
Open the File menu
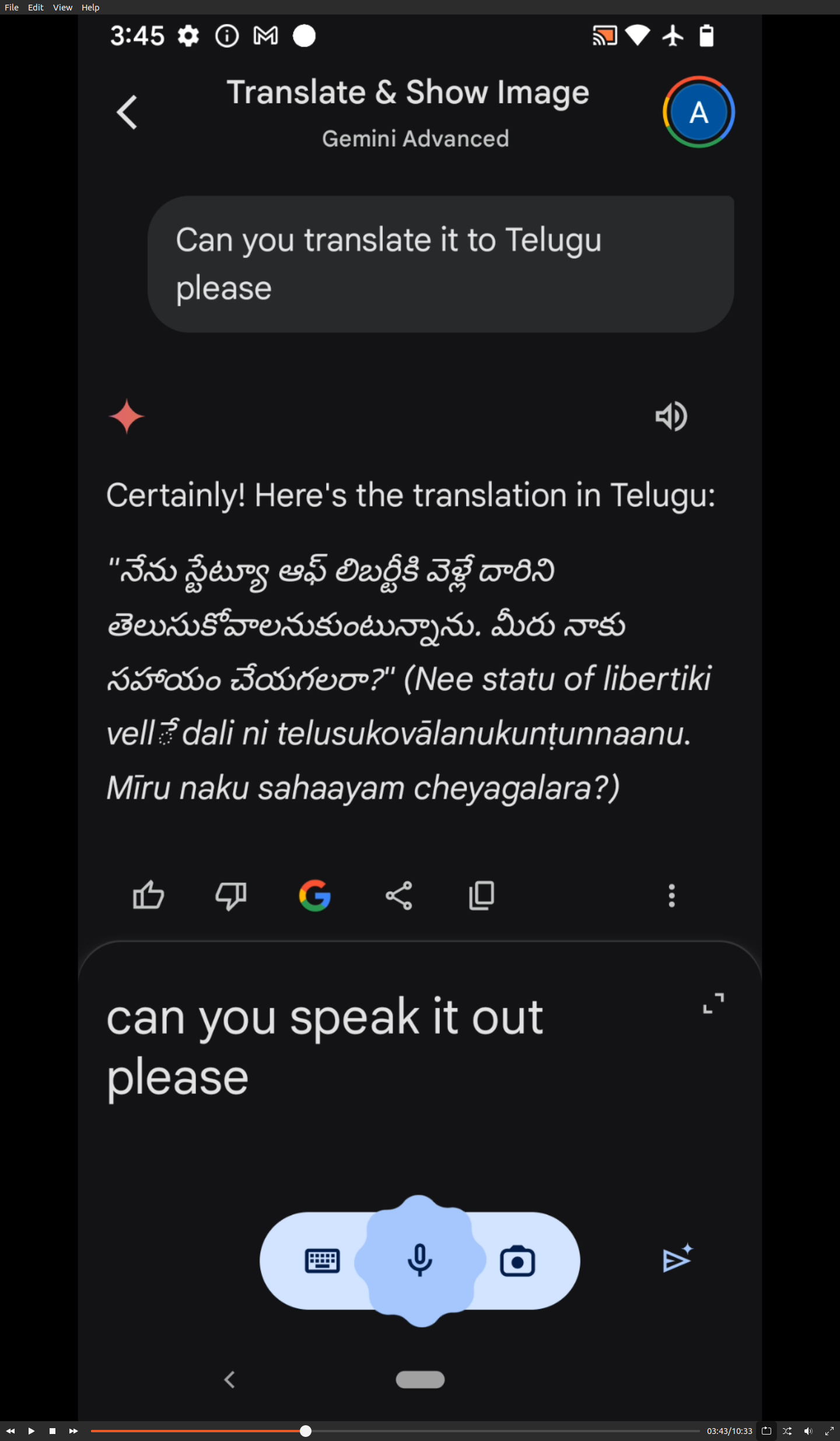[11, 8]
